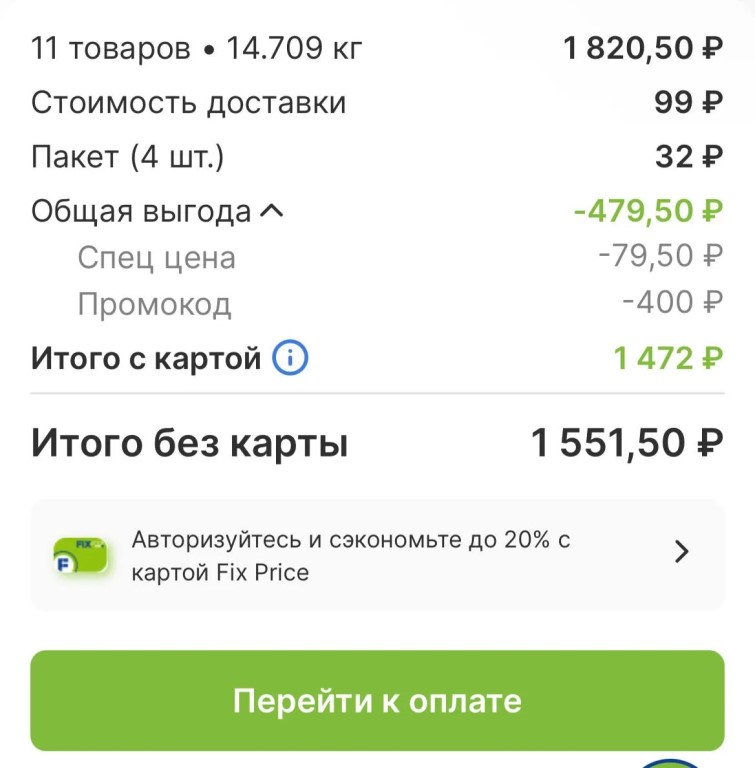
Task: Collapse the Общая выгода breakdown
Action: tap(272, 212)
